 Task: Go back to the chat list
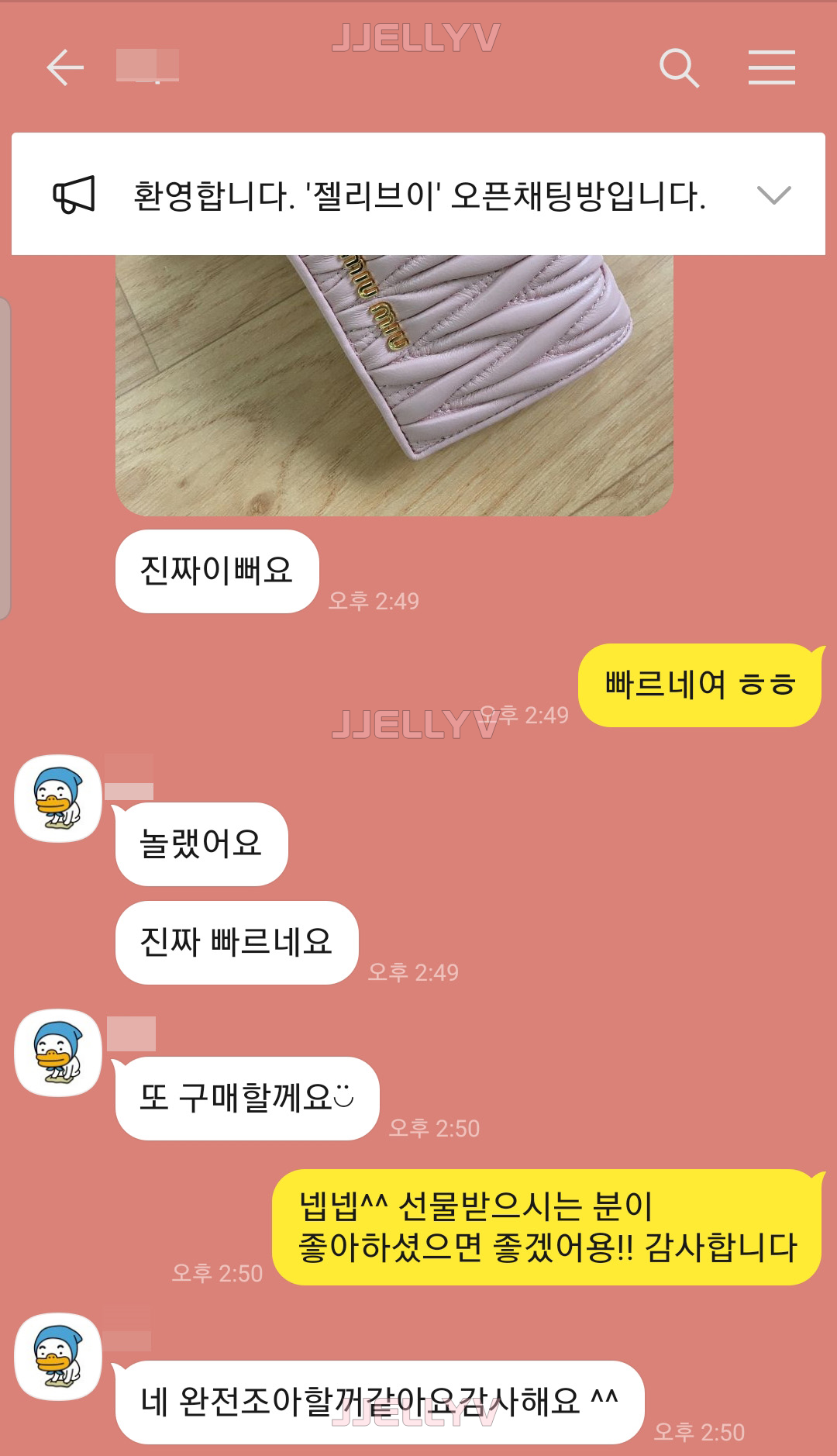[65, 67]
